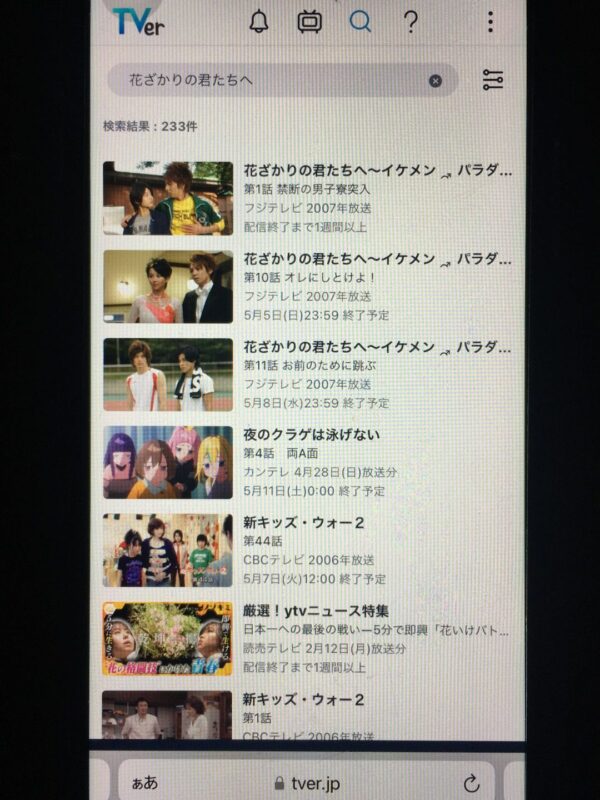Clear the search text
The image size is (600, 800).
pos(435,80)
